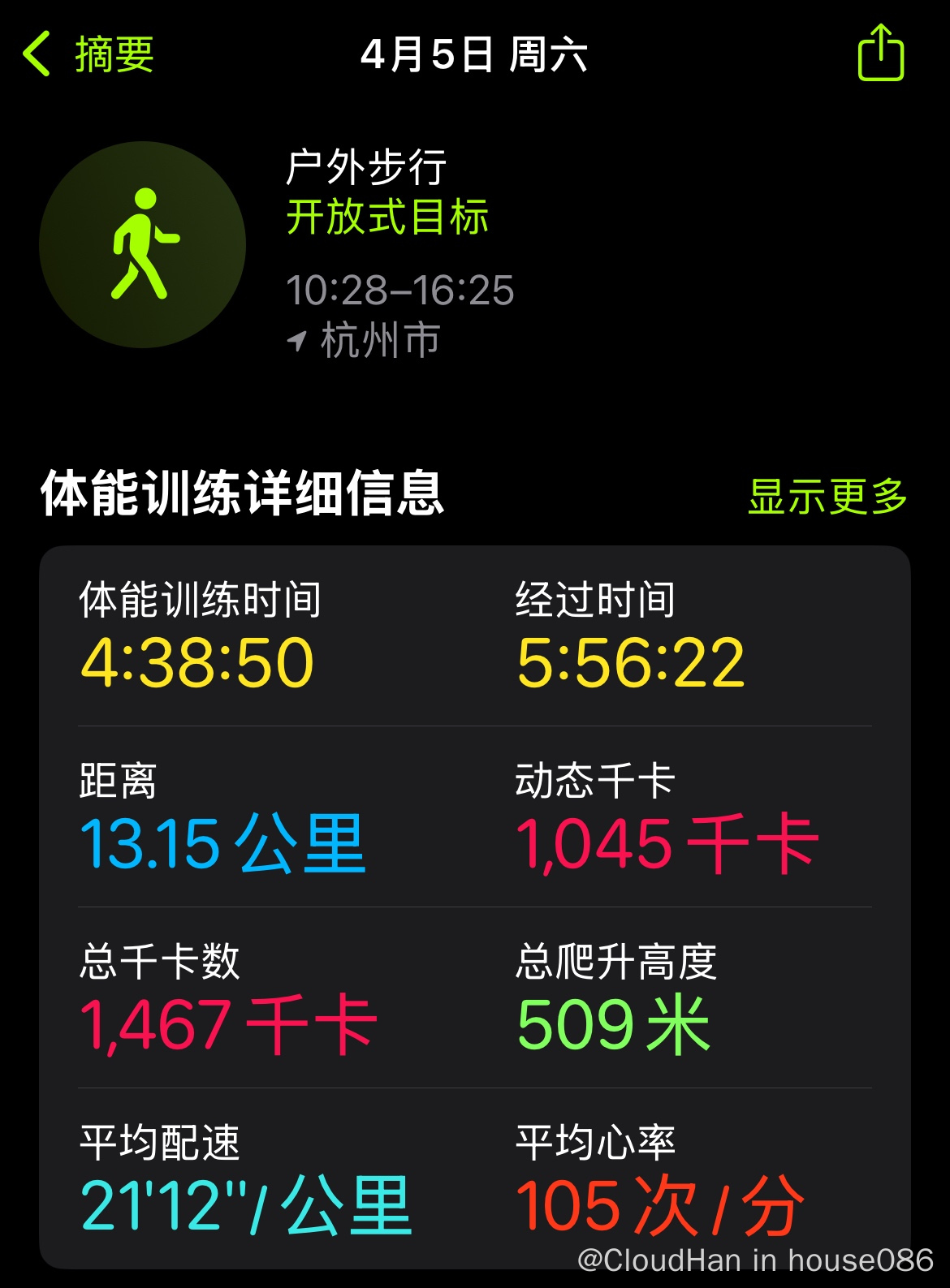Tap 显示更多 to show more details

point(827,496)
